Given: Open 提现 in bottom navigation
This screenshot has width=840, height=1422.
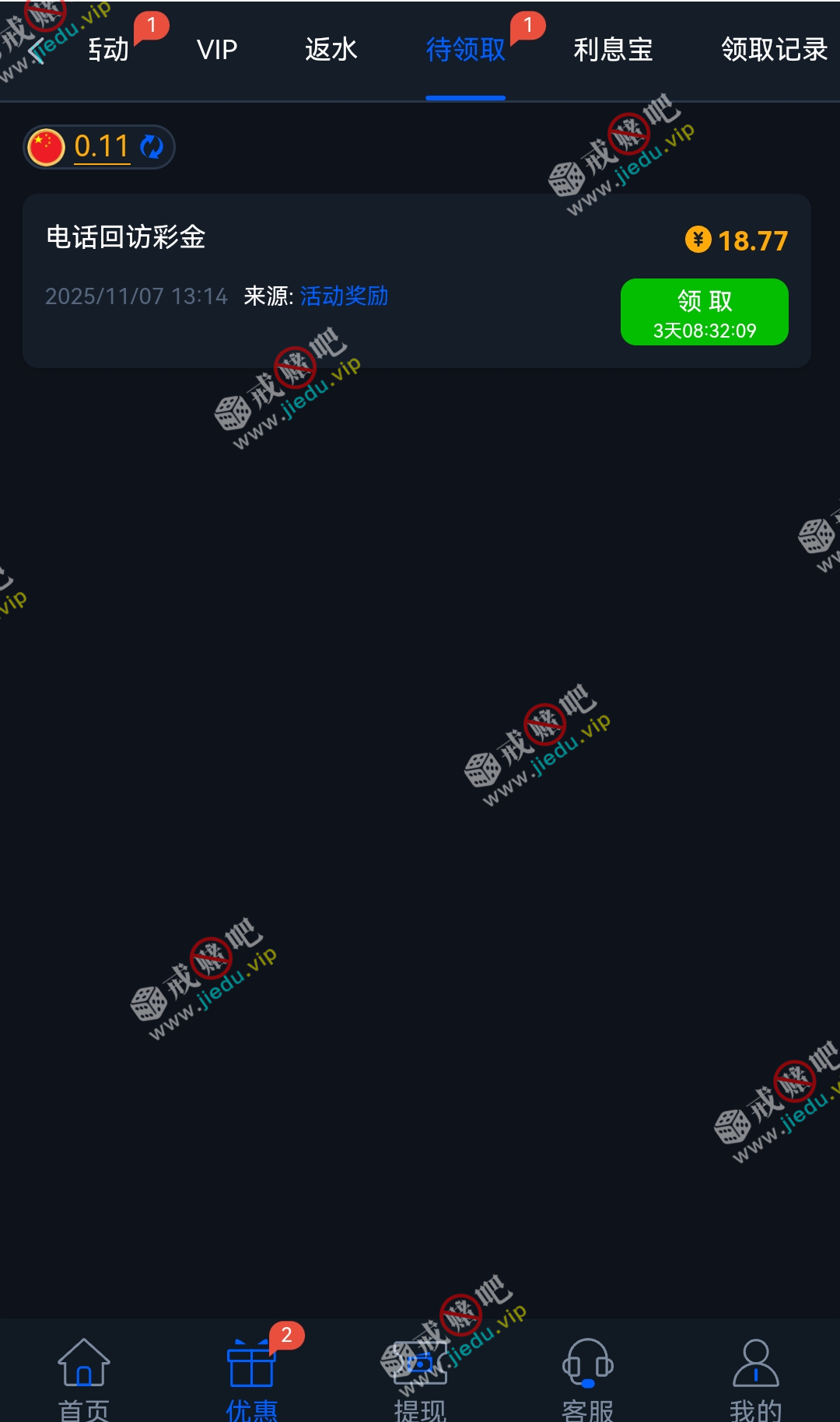Looking at the screenshot, I should 420,1377.
